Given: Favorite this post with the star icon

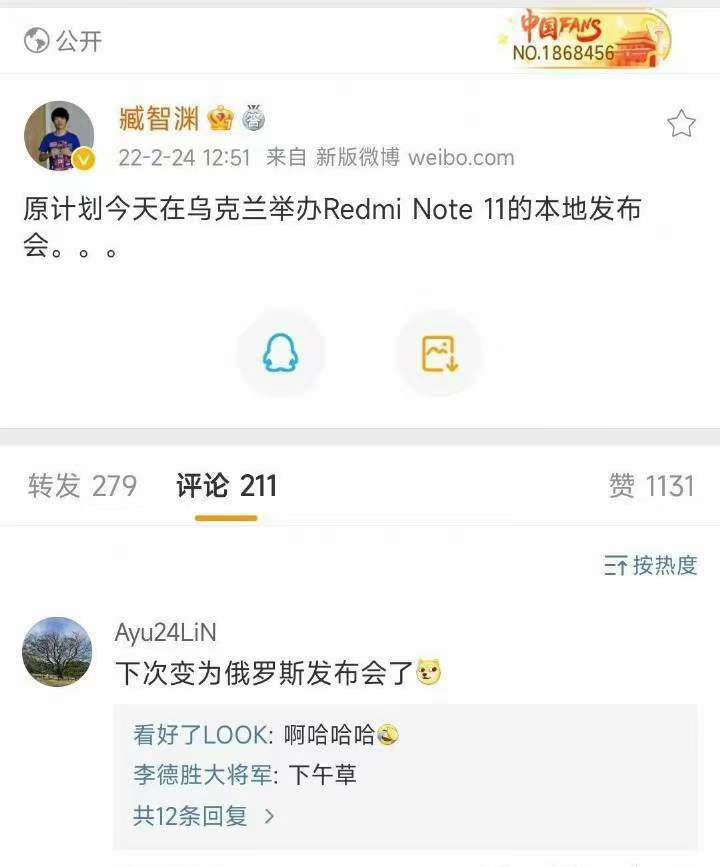Looking at the screenshot, I should click(x=681, y=124).
